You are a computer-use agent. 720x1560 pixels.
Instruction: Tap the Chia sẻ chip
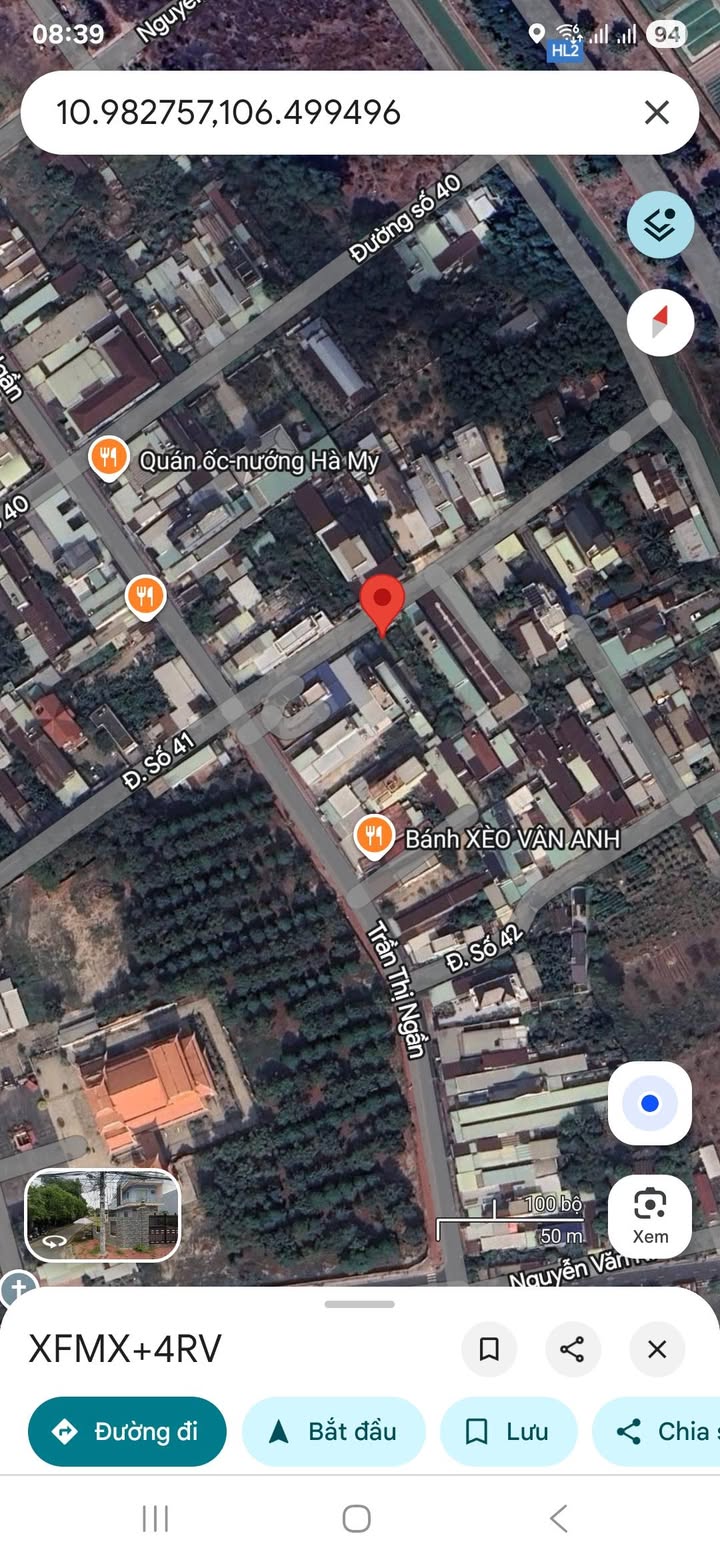(x=660, y=1431)
